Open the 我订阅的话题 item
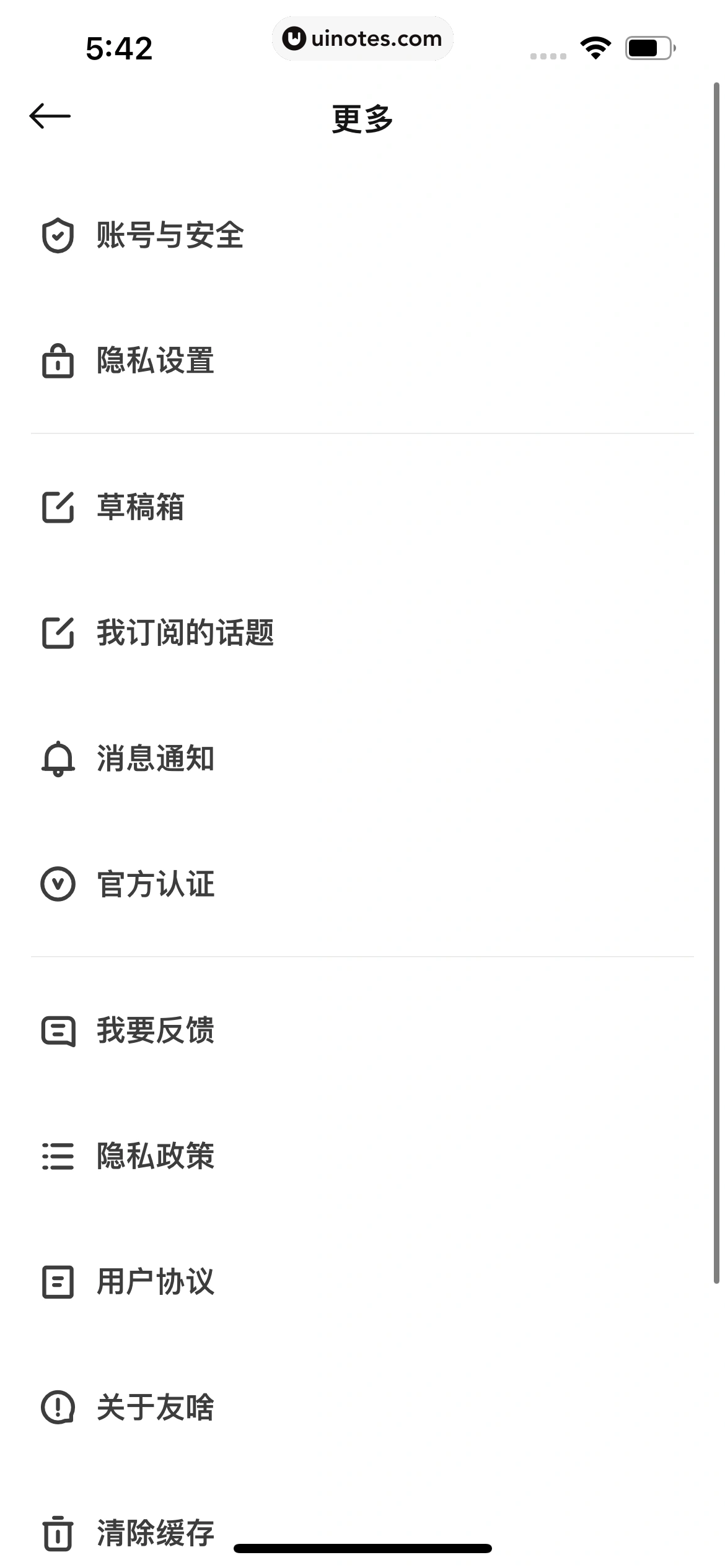The image size is (725, 1568). click(185, 634)
